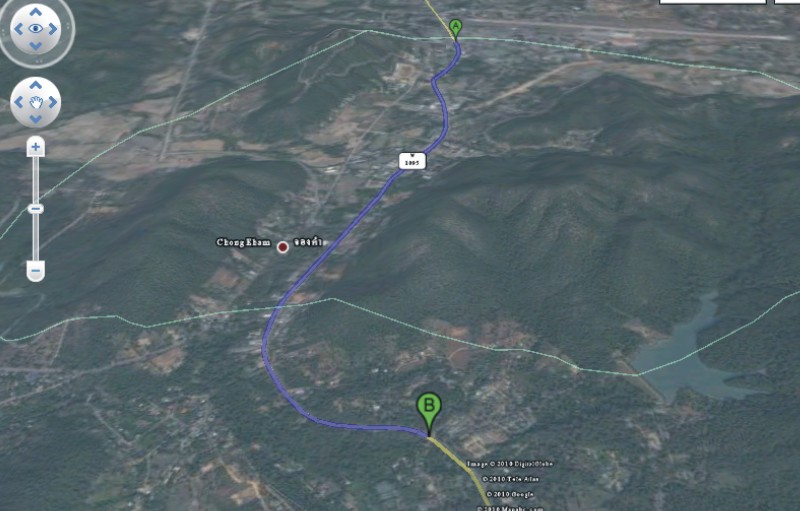Zoom out with the minus button
This screenshot has width=800, height=511.
pyautogui.click(x=36, y=270)
